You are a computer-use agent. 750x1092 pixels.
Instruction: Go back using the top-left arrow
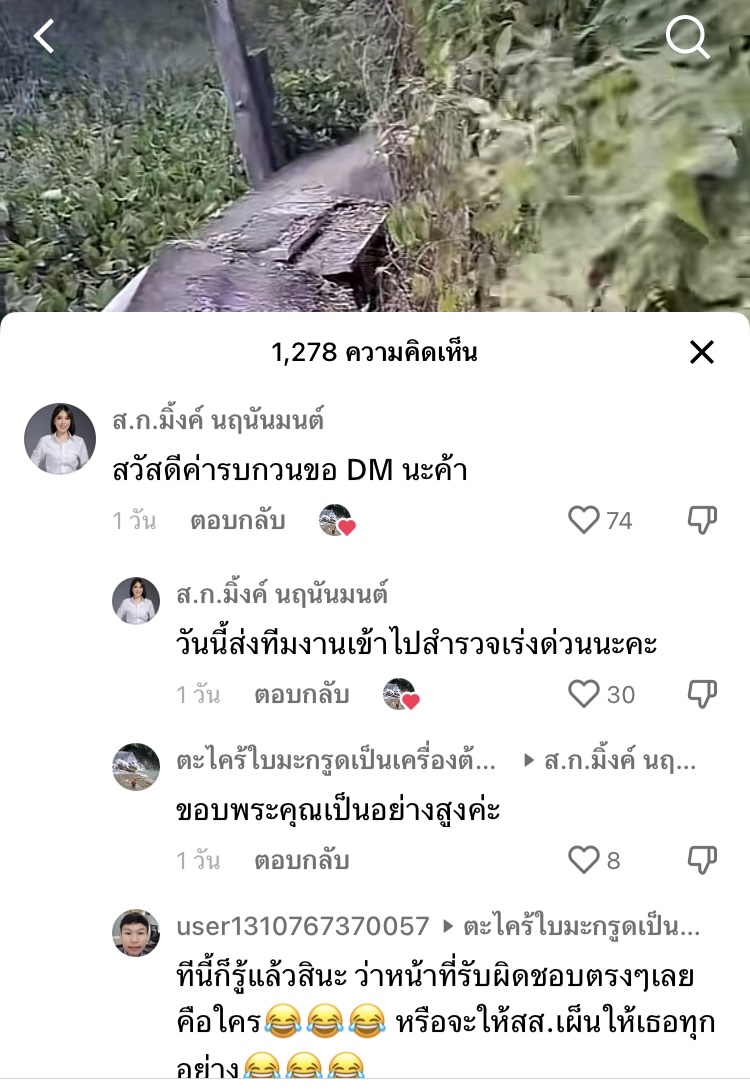click(44, 37)
